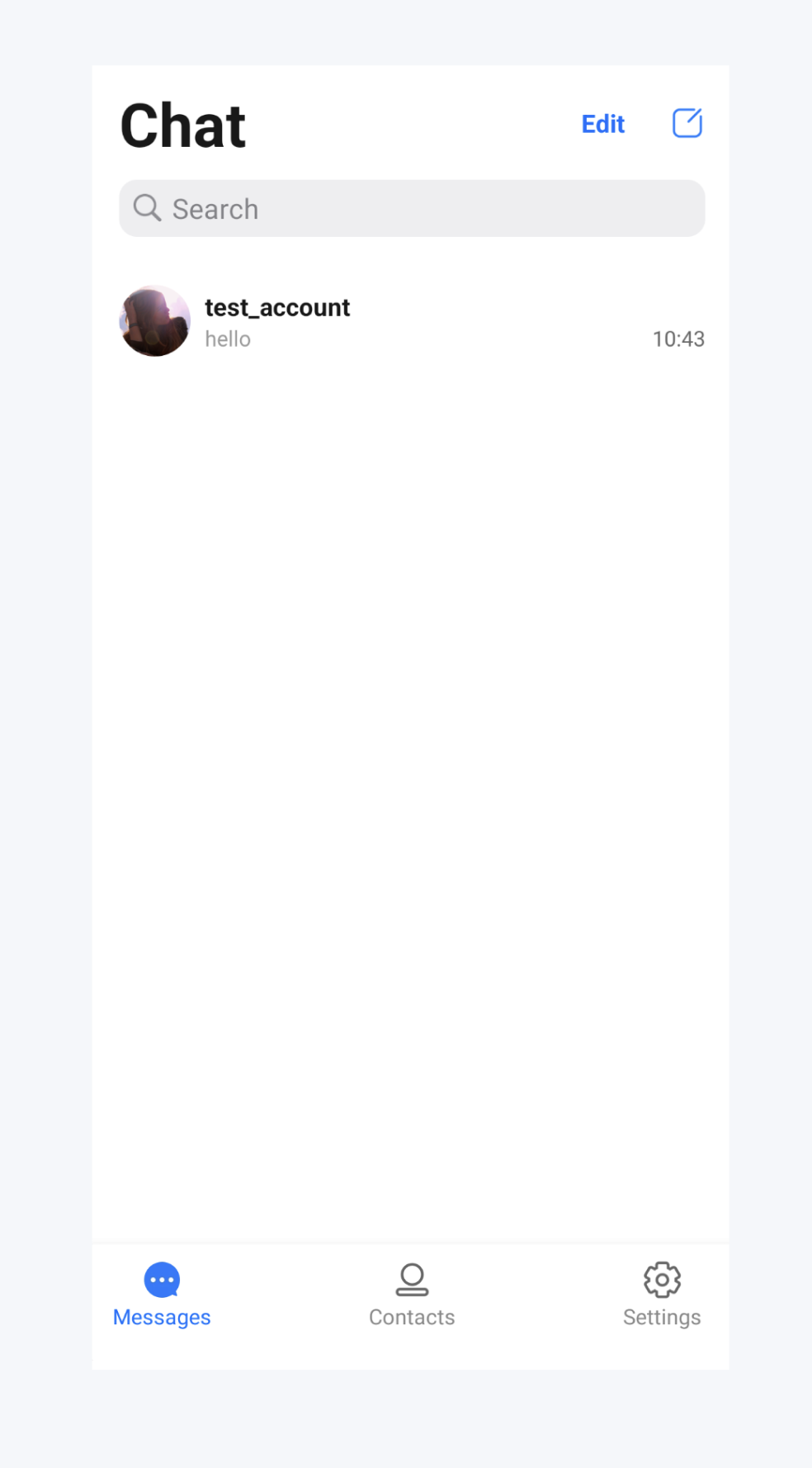The width and height of the screenshot is (812, 1468).
Task: Go to the Settings tab
Action: (x=661, y=1294)
